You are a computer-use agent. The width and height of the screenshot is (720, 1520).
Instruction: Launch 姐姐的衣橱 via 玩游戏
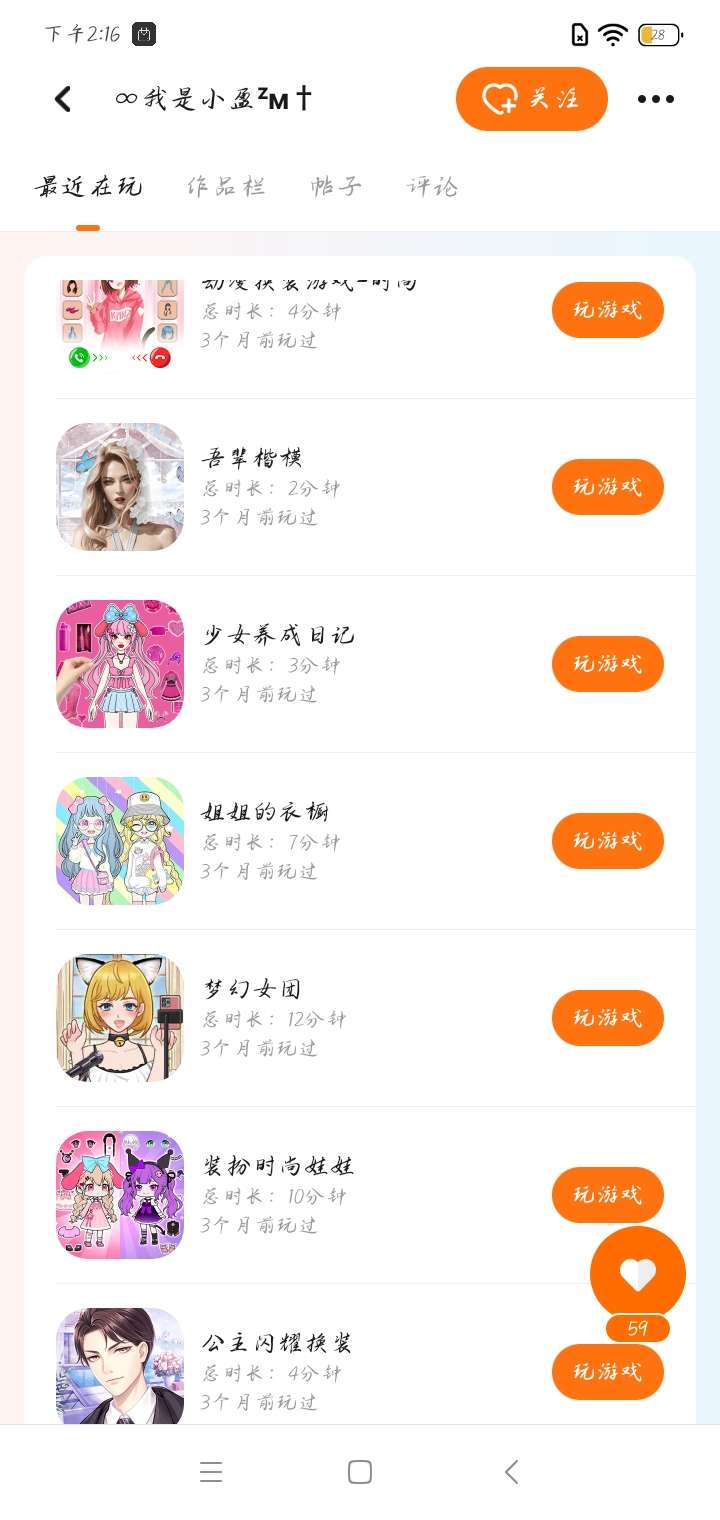pyautogui.click(x=607, y=841)
